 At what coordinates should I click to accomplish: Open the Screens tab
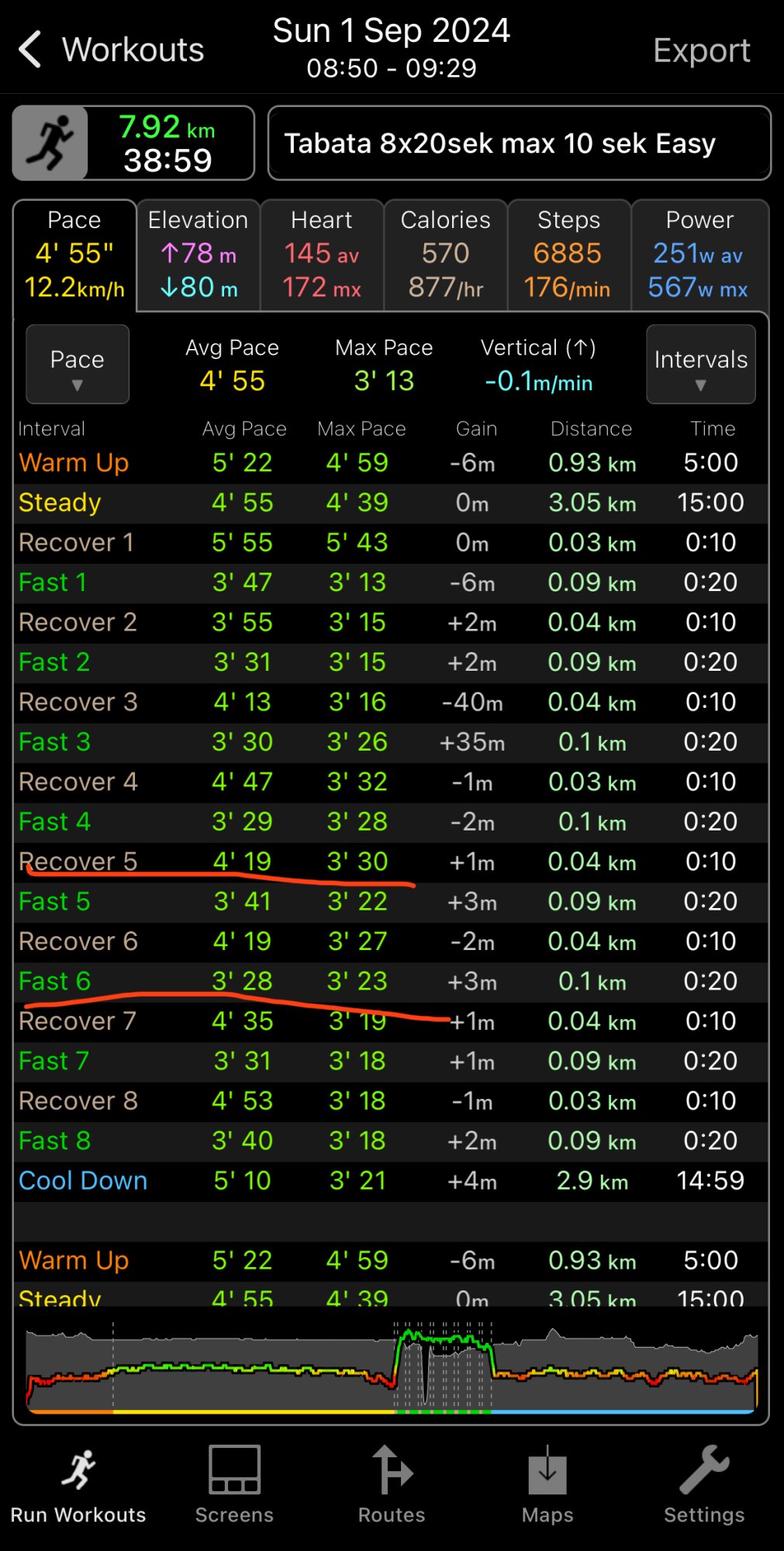[x=234, y=1485]
